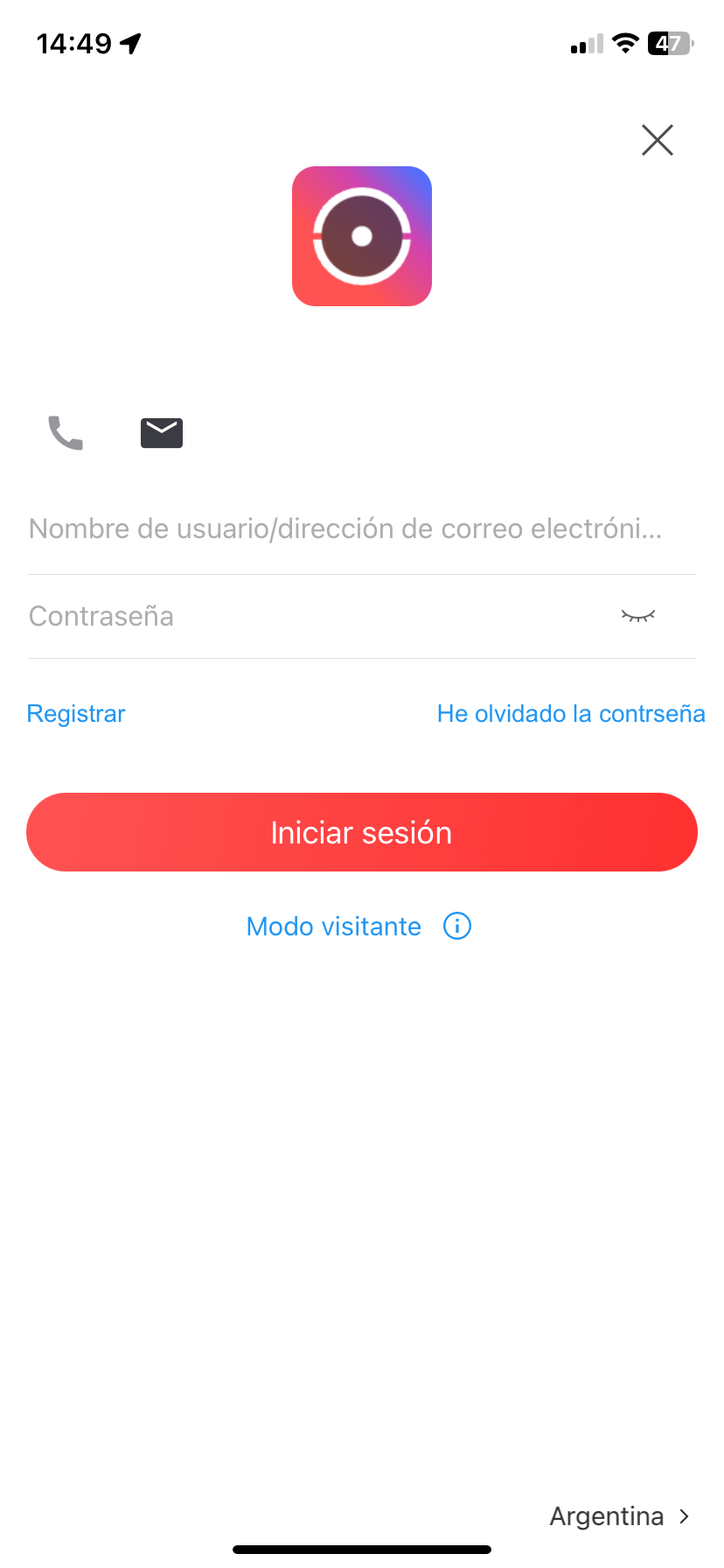
Task: Toggle password visibility eye icon
Action: 638,617
